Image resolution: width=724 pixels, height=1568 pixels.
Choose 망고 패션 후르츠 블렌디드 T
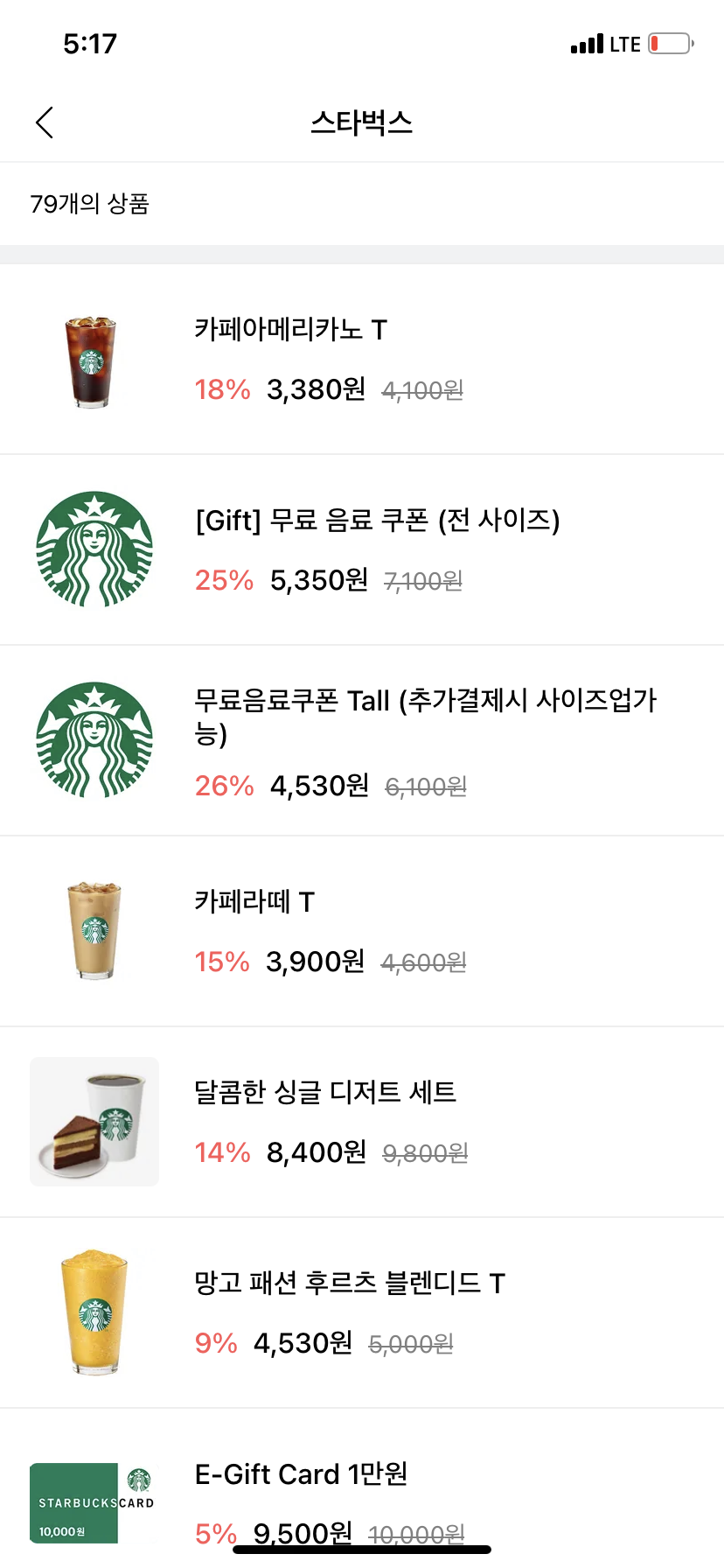362,1313
